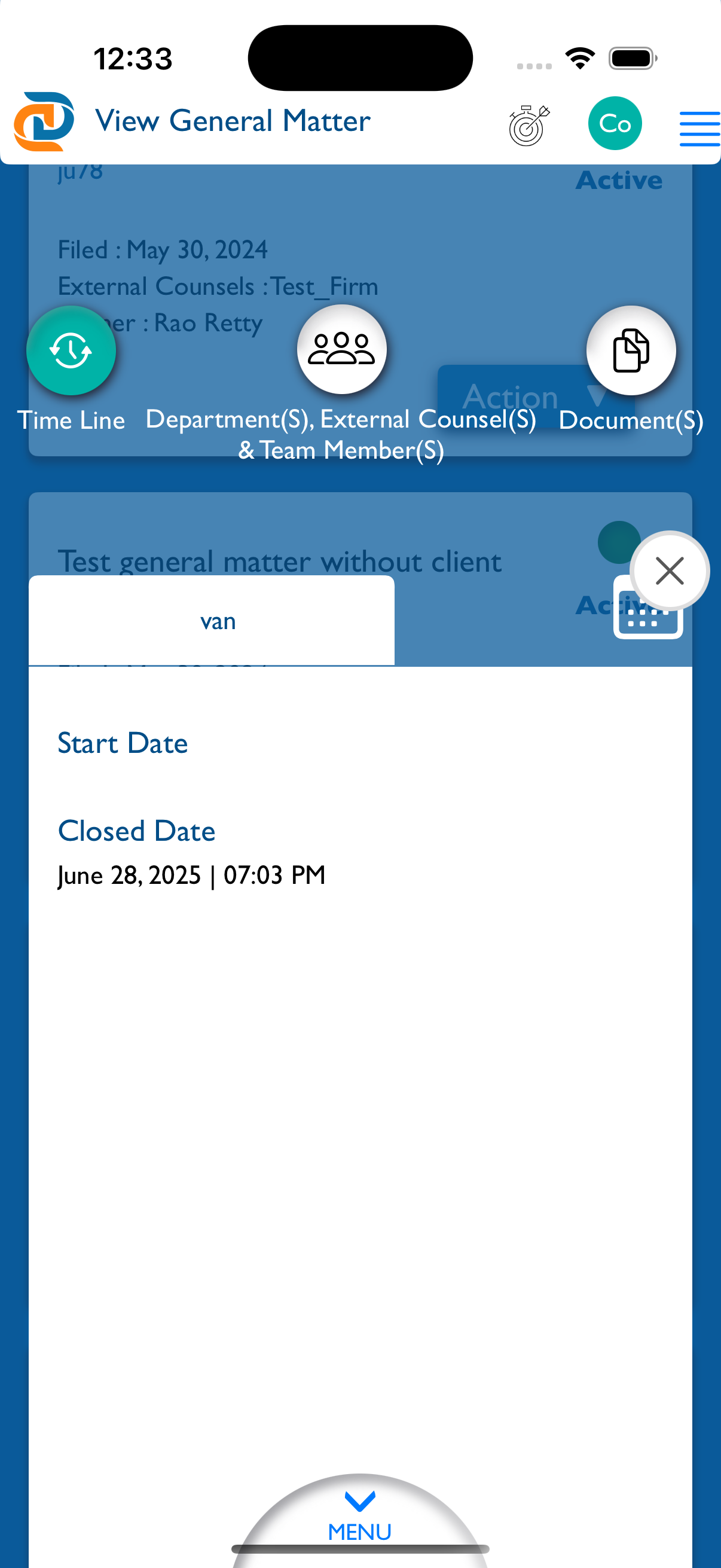Open the Document(S) section

pos(631,350)
